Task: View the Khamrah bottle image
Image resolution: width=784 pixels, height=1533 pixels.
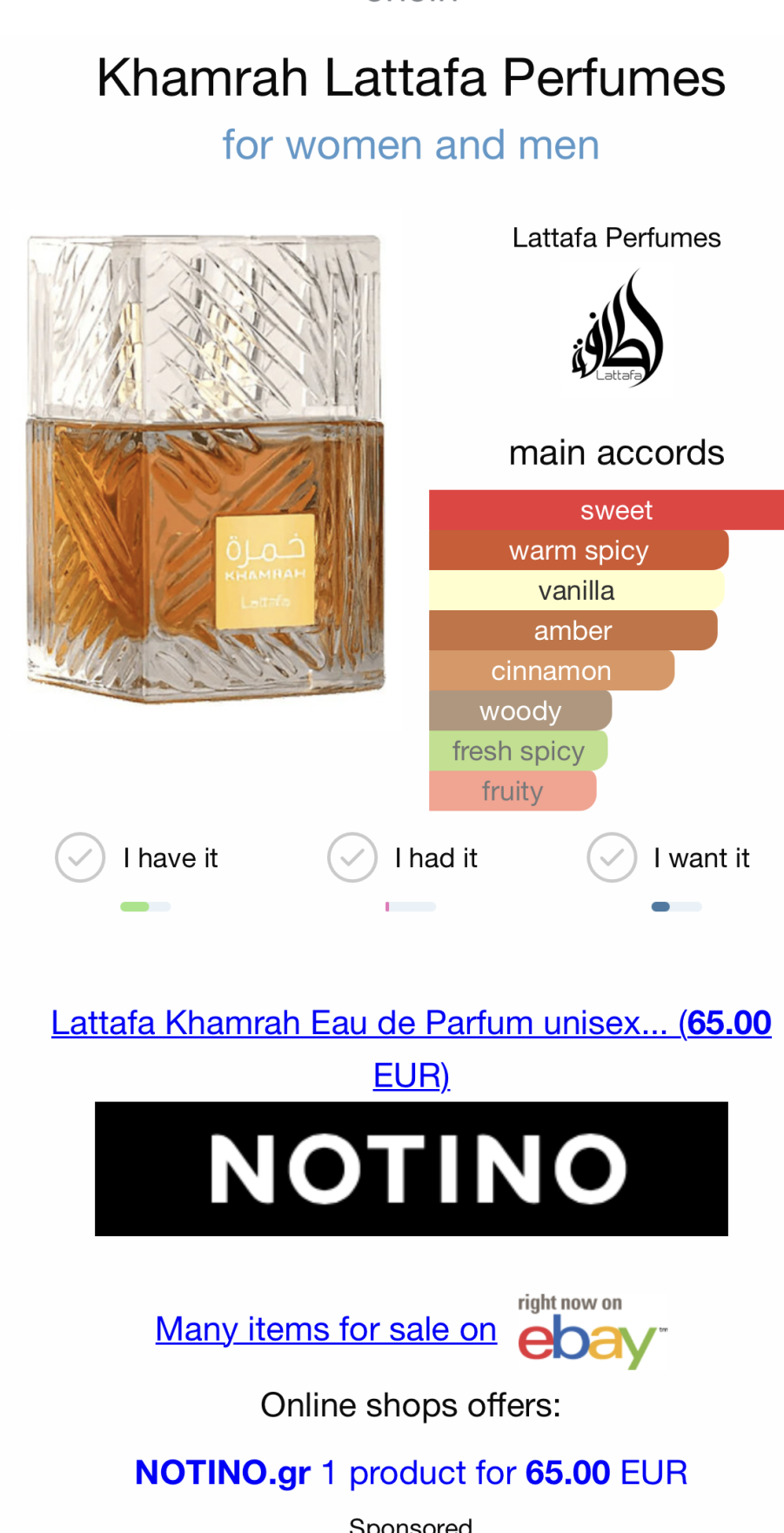Action: point(205,468)
